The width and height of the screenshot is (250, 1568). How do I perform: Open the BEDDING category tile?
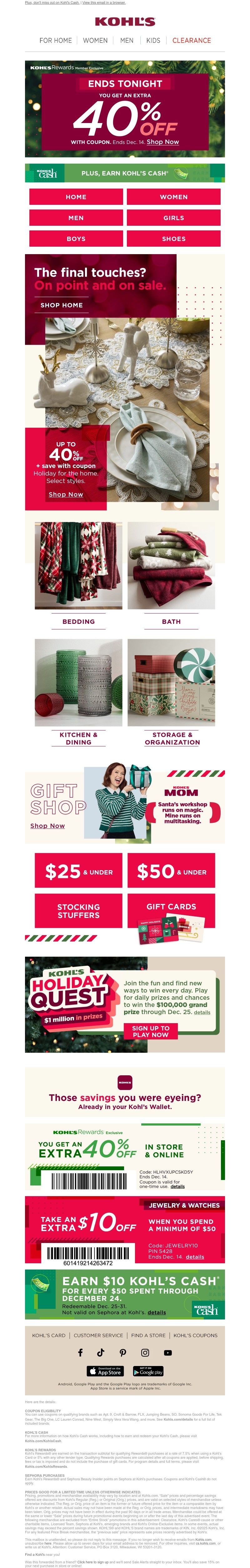pos(79,621)
